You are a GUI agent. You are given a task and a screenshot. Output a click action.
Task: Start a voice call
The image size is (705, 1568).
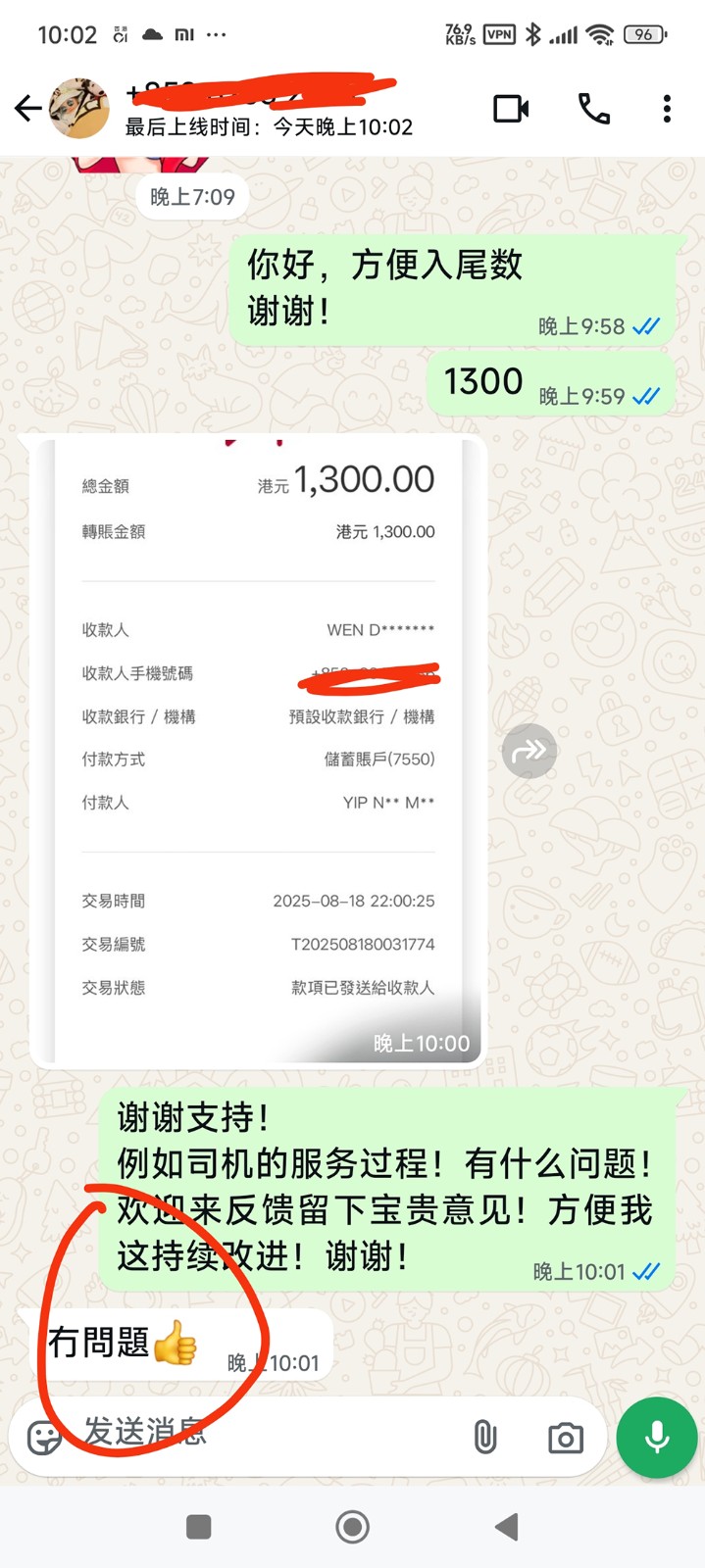[594, 108]
